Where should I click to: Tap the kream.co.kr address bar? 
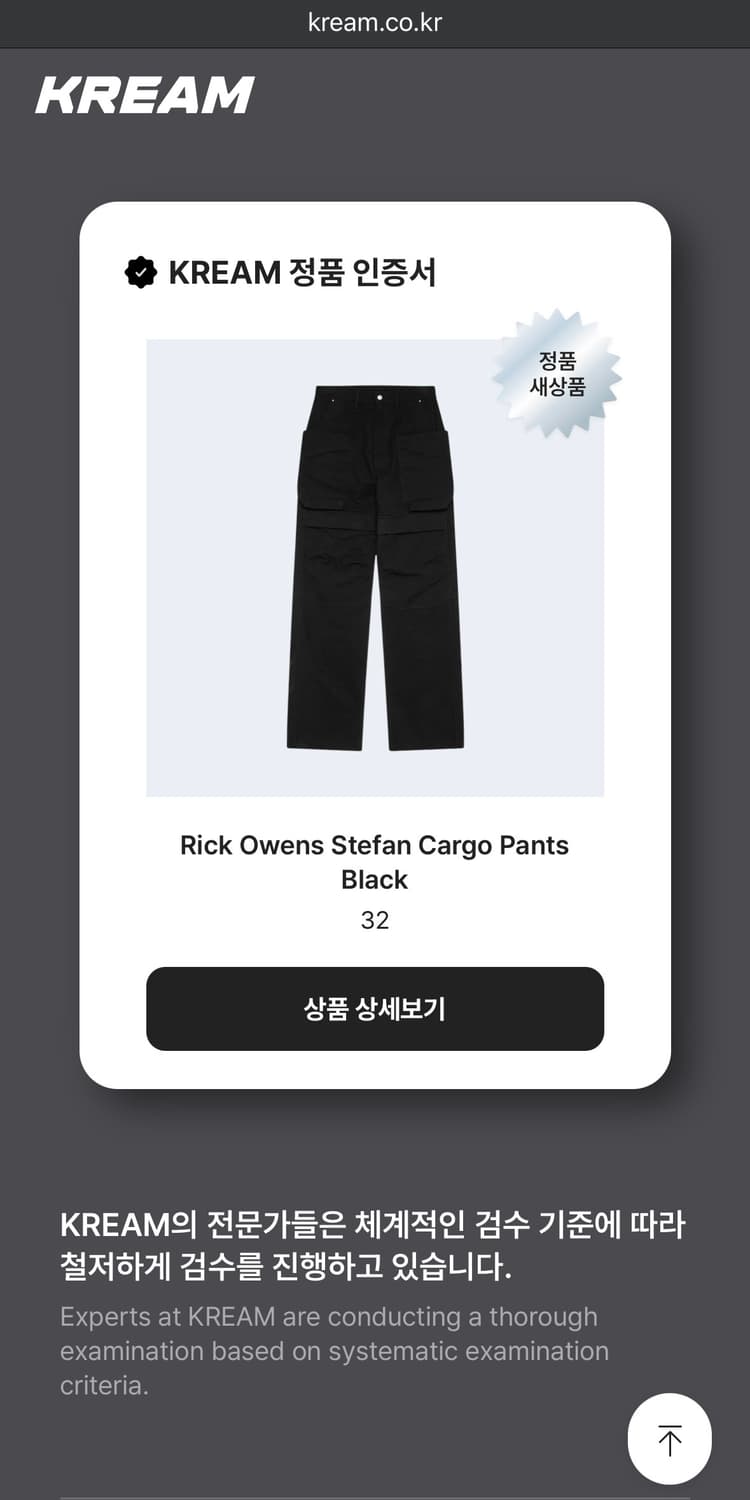pyautogui.click(x=375, y=22)
